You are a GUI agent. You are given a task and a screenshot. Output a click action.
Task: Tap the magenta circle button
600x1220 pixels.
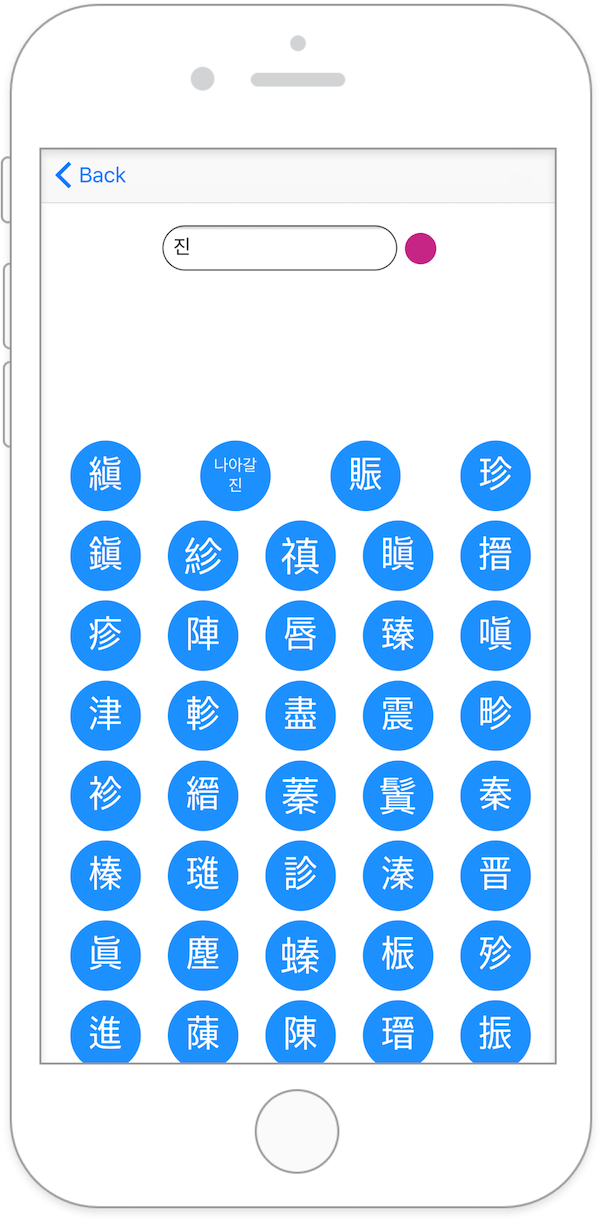[x=421, y=248]
